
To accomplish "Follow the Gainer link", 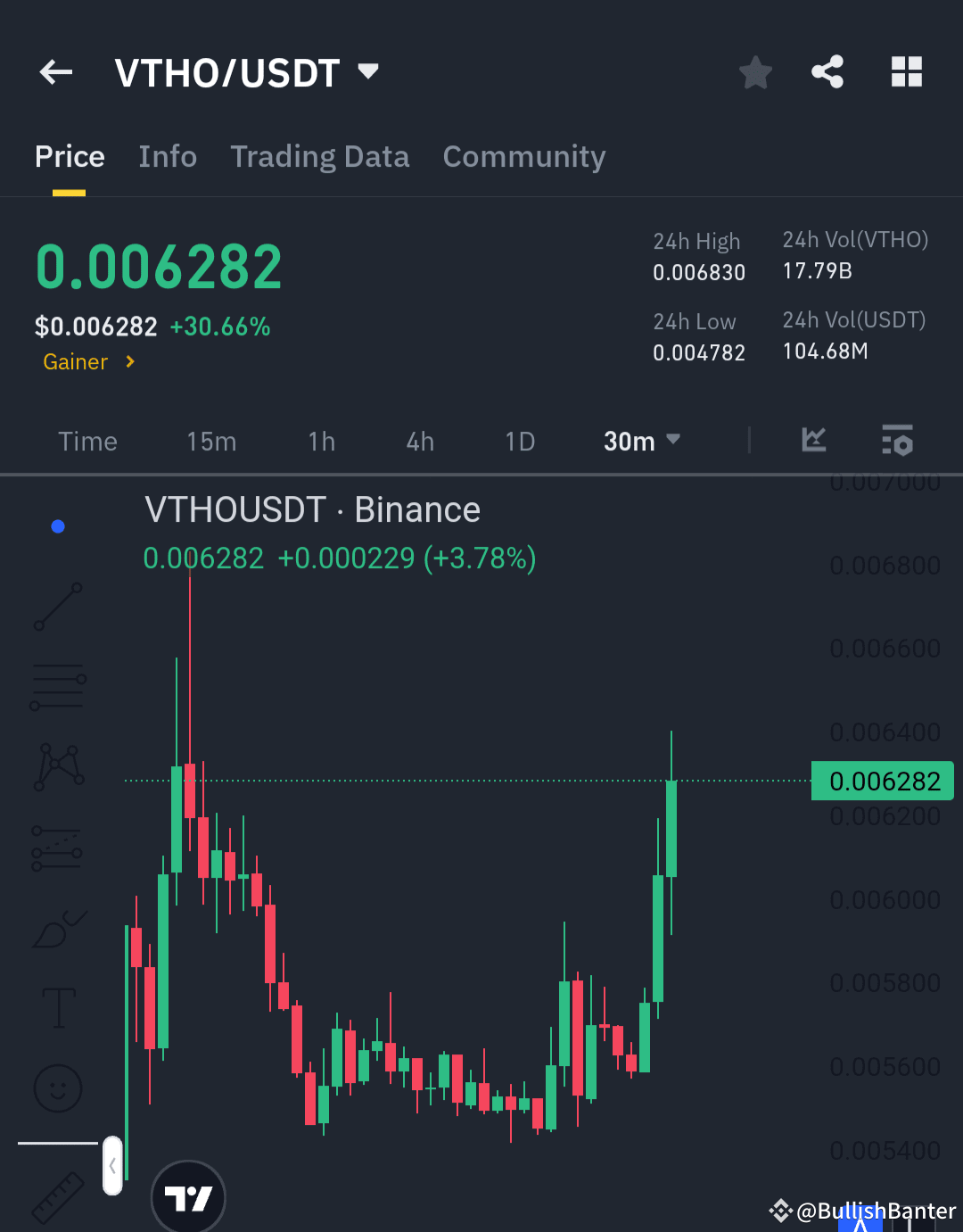I will (x=86, y=362).
